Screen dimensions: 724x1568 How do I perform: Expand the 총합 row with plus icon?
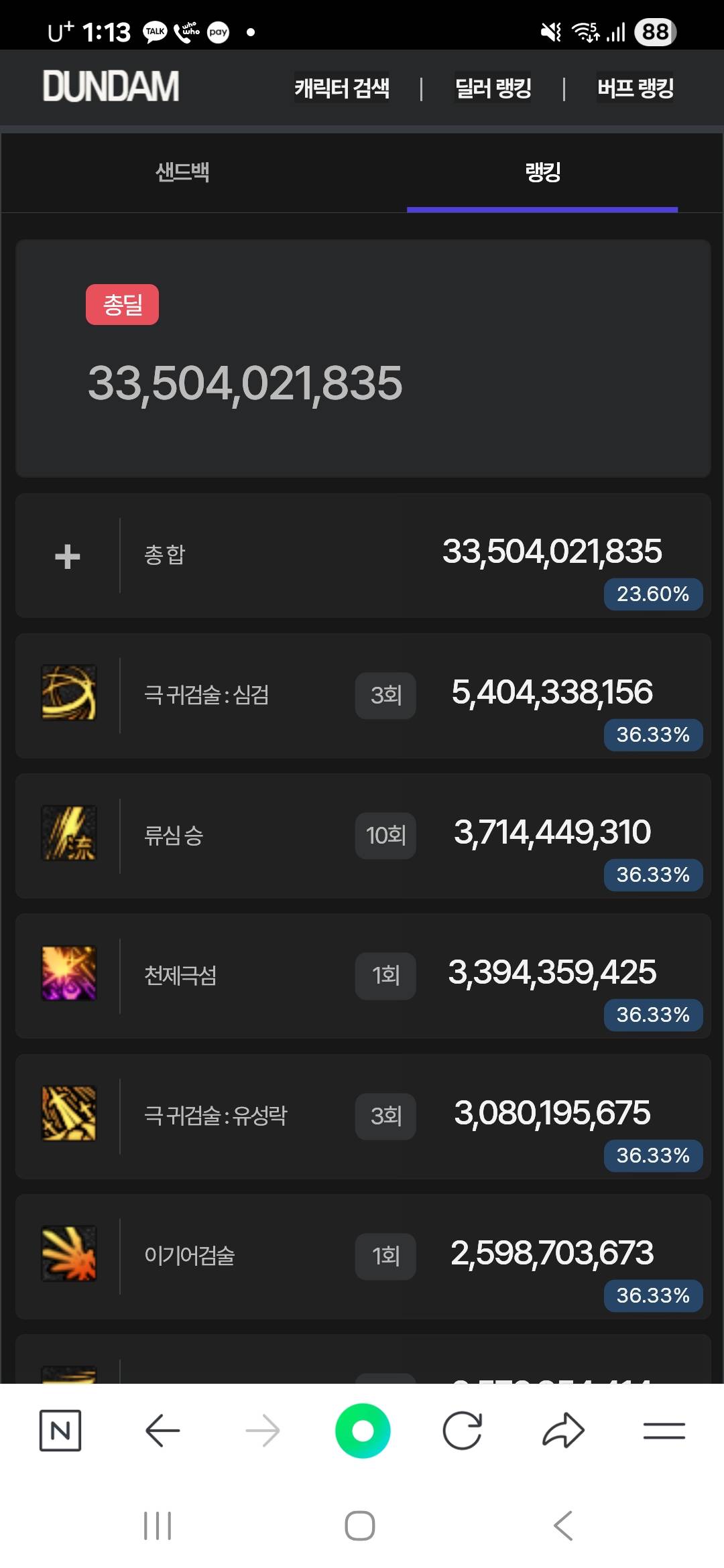(68, 556)
